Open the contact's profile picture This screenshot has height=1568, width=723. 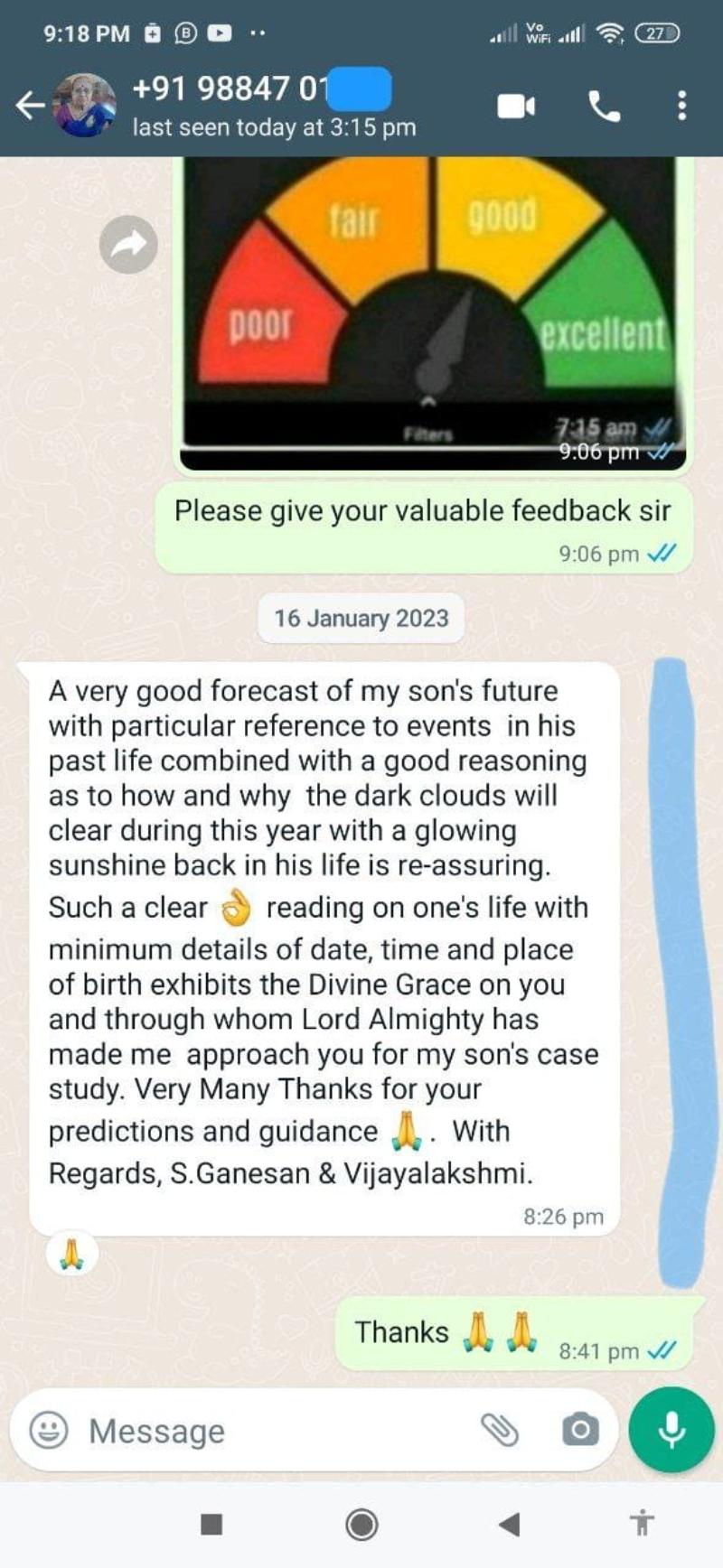(x=84, y=106)
